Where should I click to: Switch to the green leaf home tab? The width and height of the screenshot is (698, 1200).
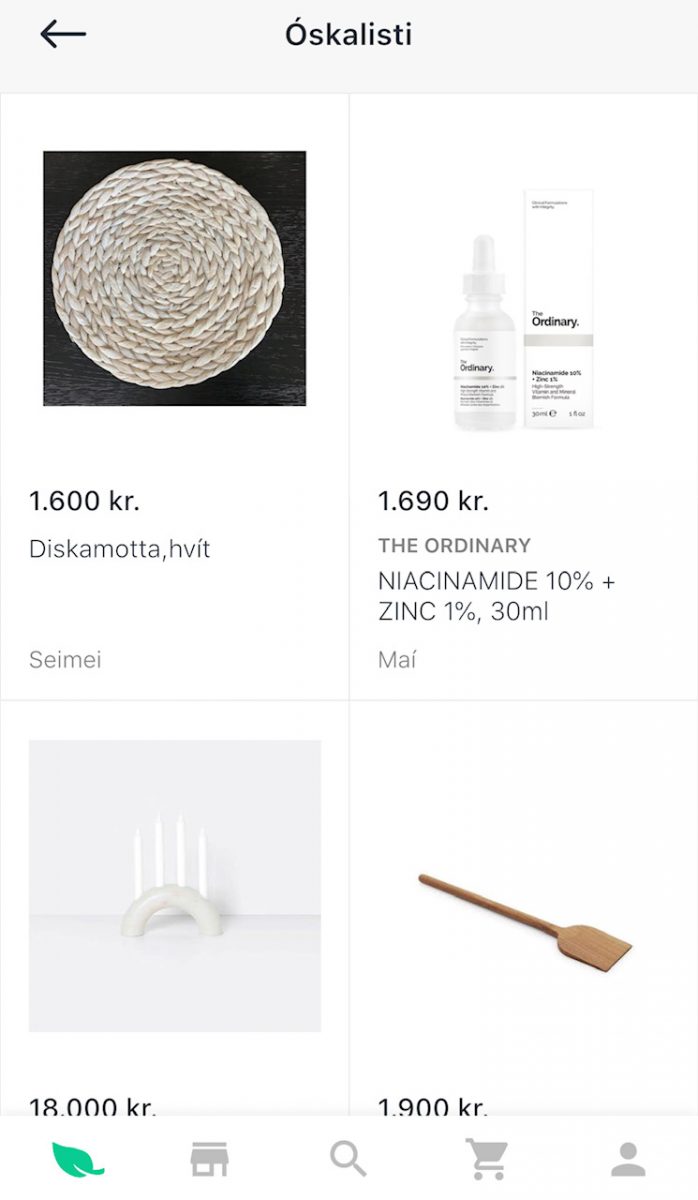pyautogui.click(x=78, y=1159)
